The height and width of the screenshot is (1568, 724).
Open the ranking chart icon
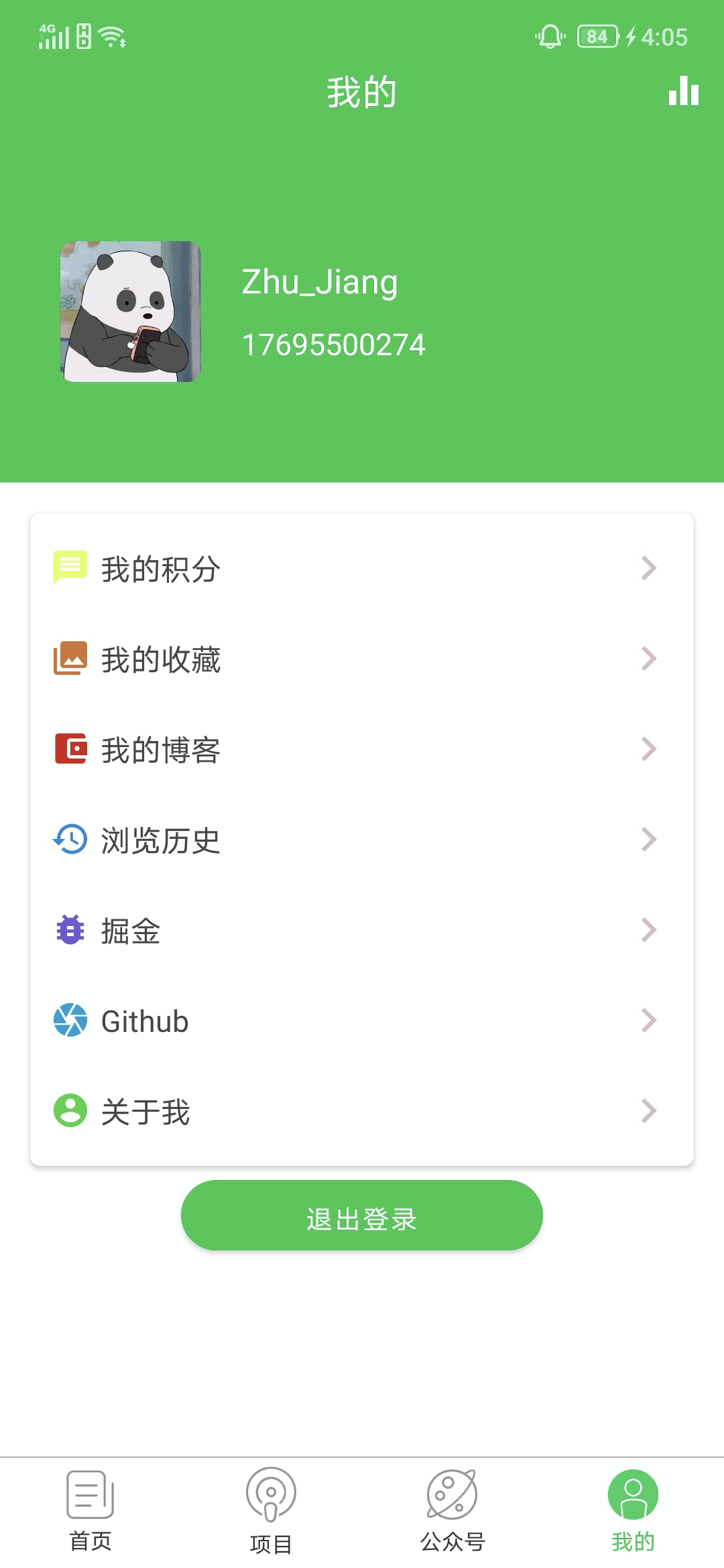click(683, 91)
